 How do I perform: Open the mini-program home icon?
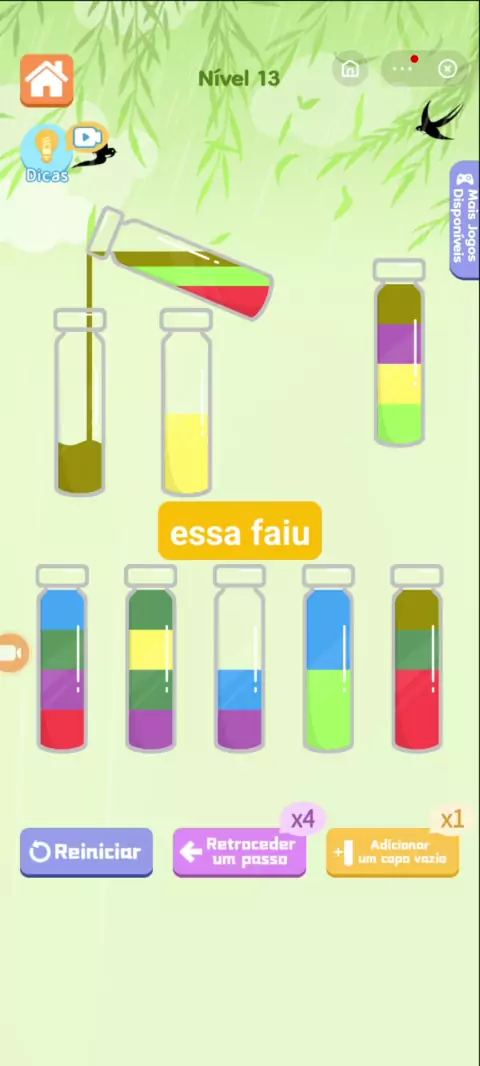(x=350, y=69)
